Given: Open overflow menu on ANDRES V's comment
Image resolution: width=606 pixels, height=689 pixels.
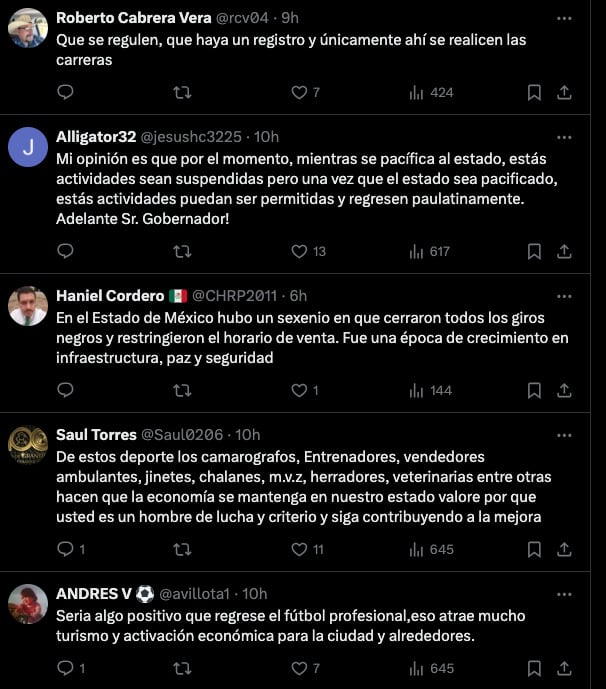Looking at the screenshot, I should tap(565, 594).
